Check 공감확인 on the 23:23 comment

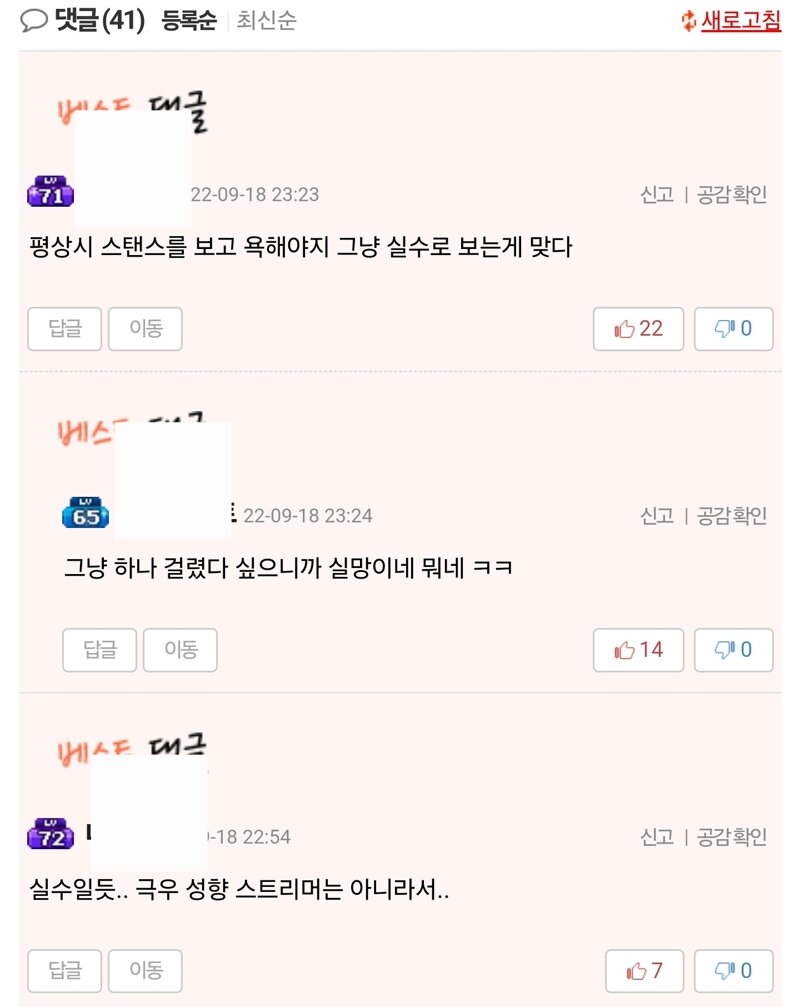pyautogui.click(x=732, y=195)
